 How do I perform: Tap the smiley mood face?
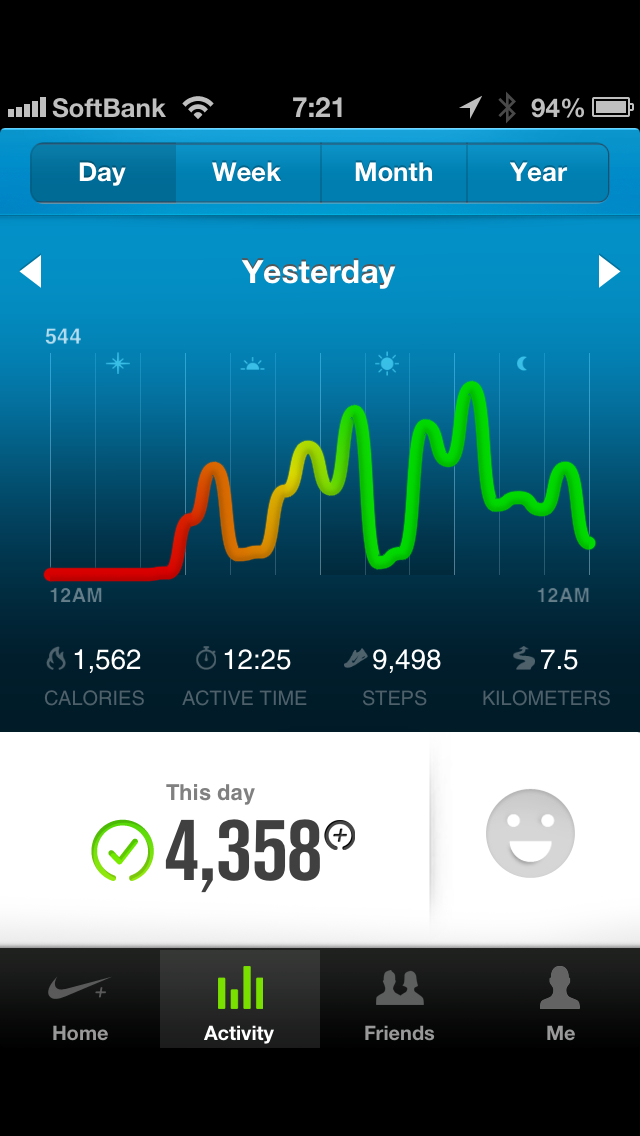pyautogui.click(x=530, y=833)
